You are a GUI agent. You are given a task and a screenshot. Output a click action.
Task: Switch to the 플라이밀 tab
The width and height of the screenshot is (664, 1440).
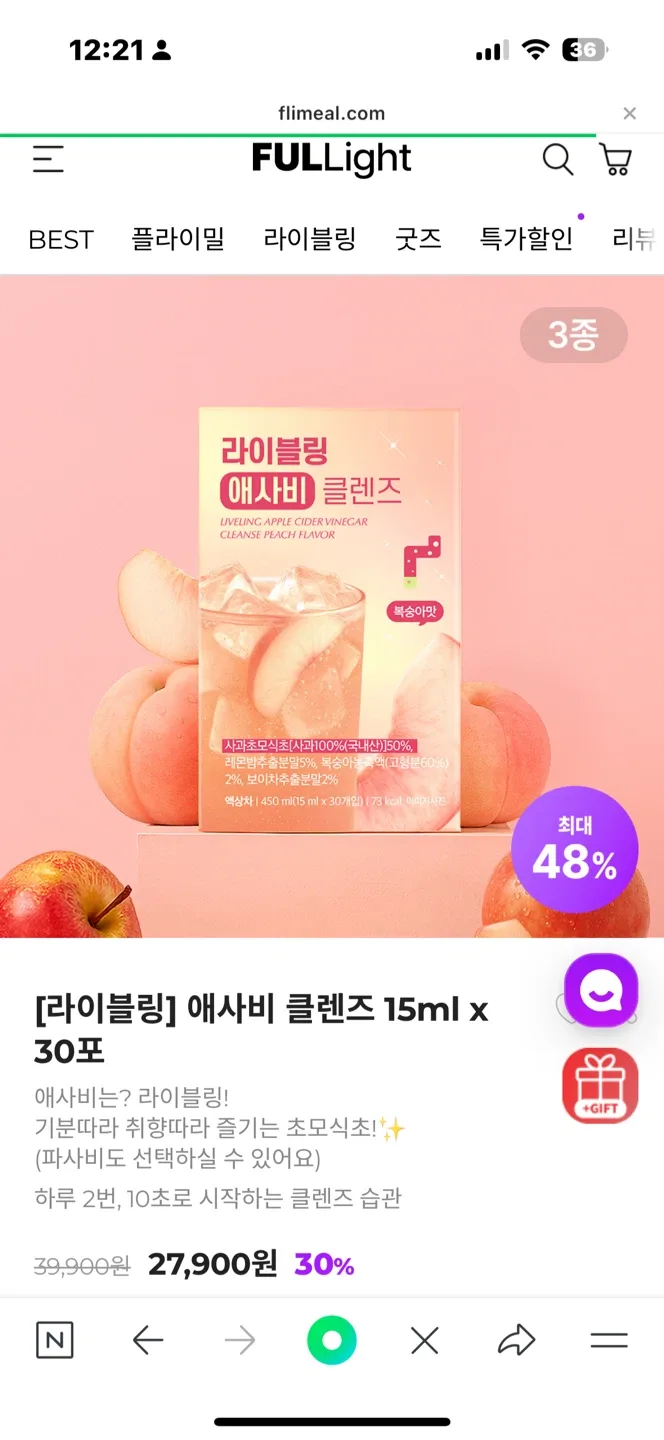click(x=178, y=239)
